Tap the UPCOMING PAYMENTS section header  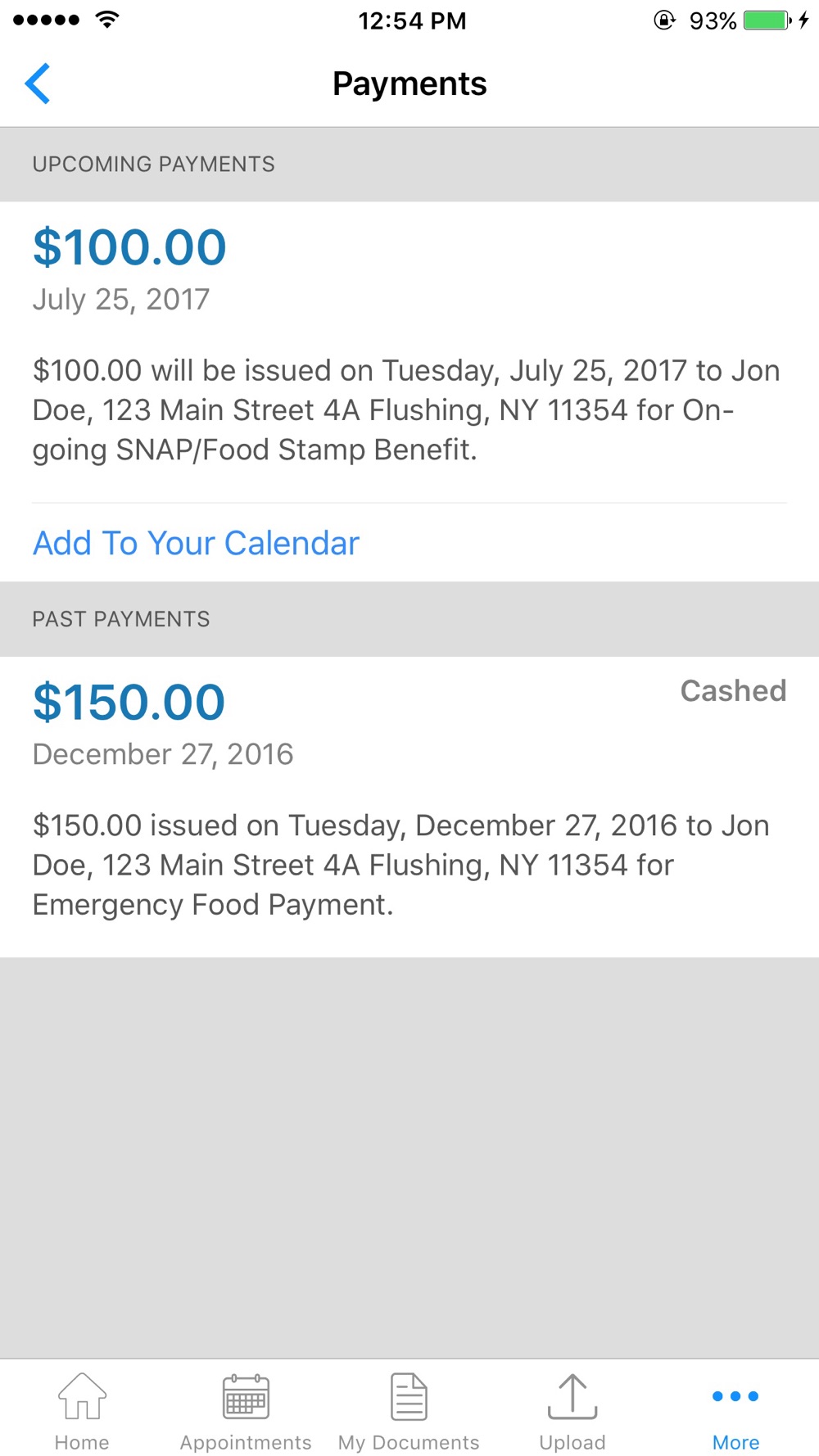click(153, 164)
